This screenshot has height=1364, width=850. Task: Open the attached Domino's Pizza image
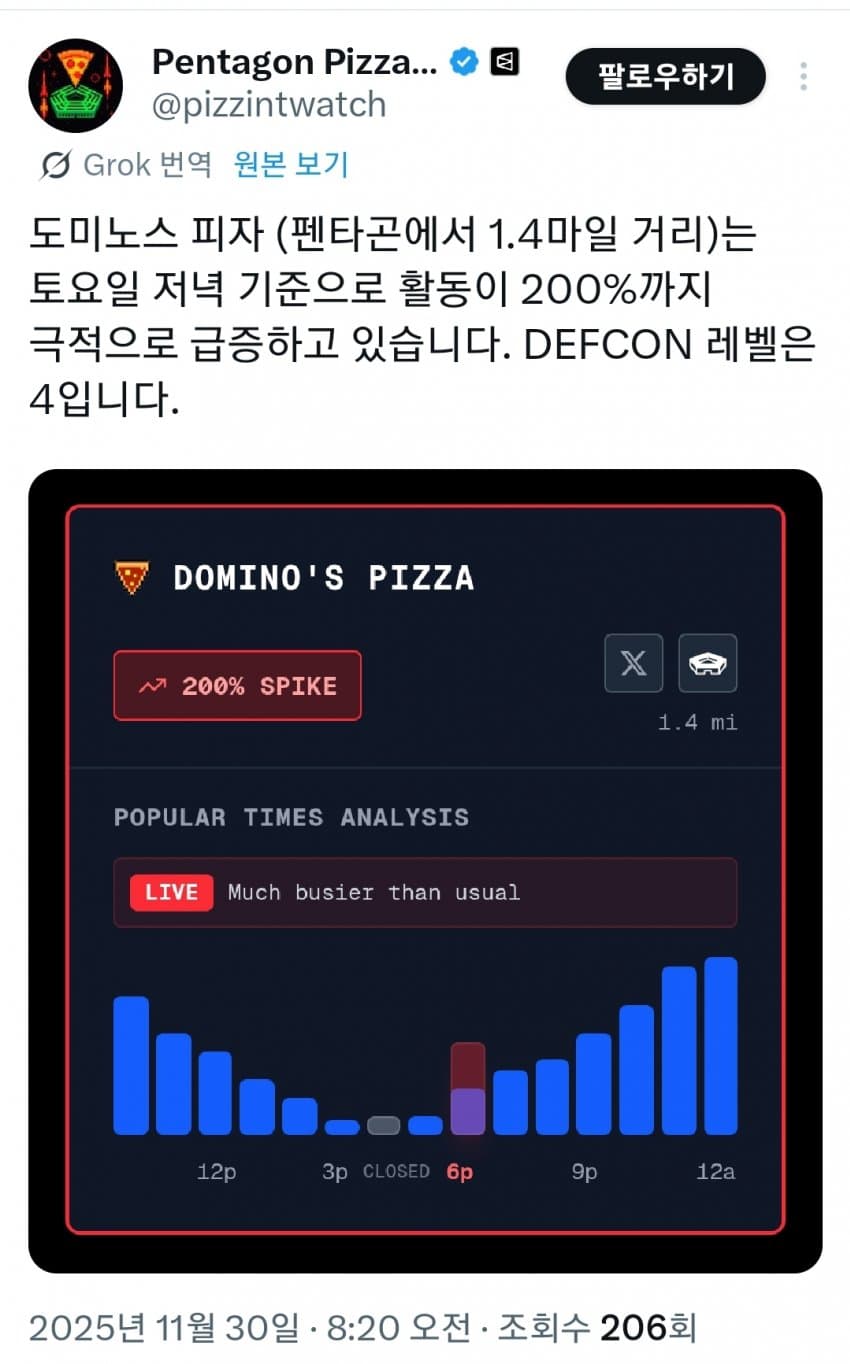click(425, 871)
